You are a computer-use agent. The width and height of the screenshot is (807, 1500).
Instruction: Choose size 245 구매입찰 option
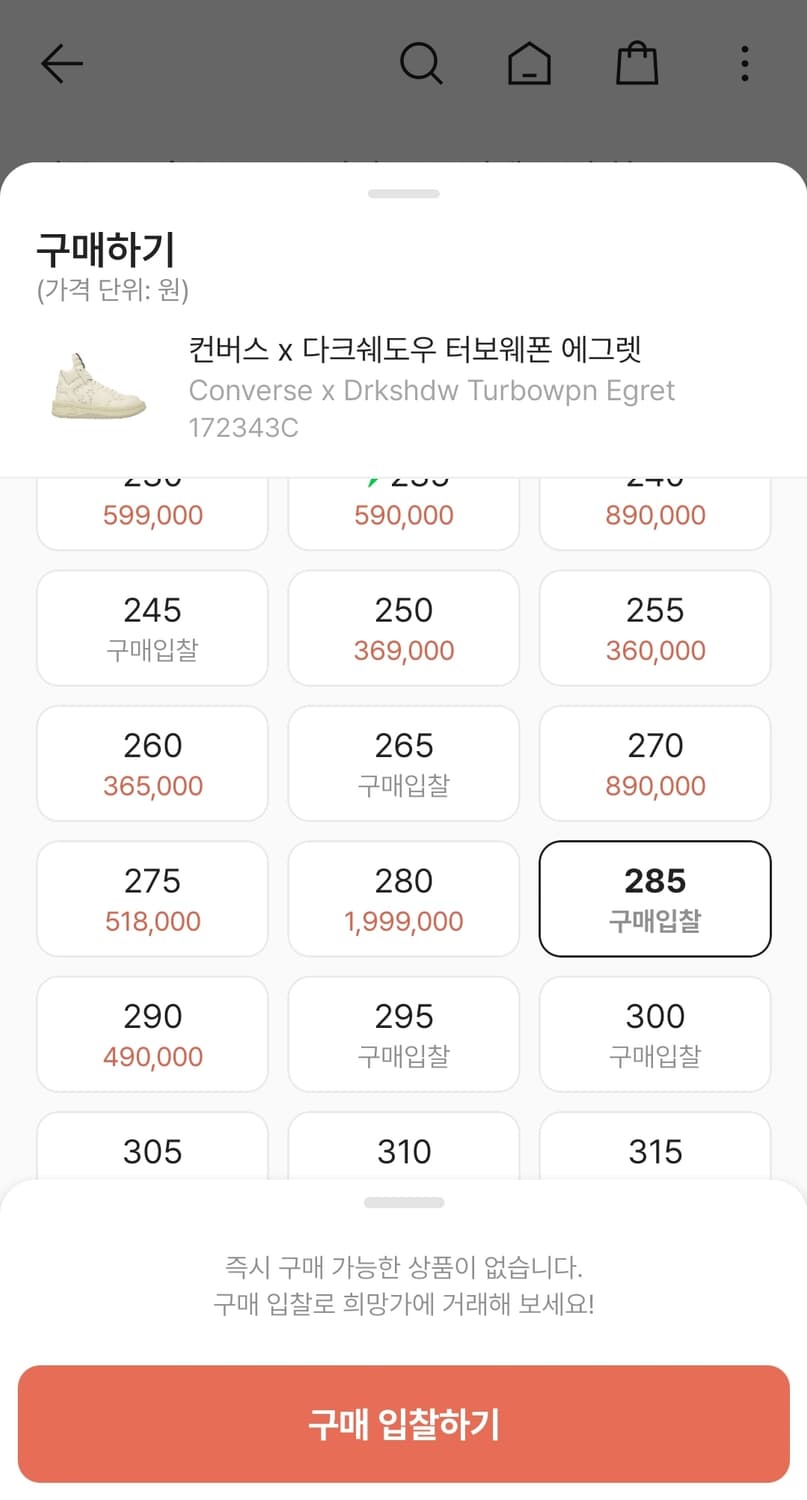coord(151,628)
